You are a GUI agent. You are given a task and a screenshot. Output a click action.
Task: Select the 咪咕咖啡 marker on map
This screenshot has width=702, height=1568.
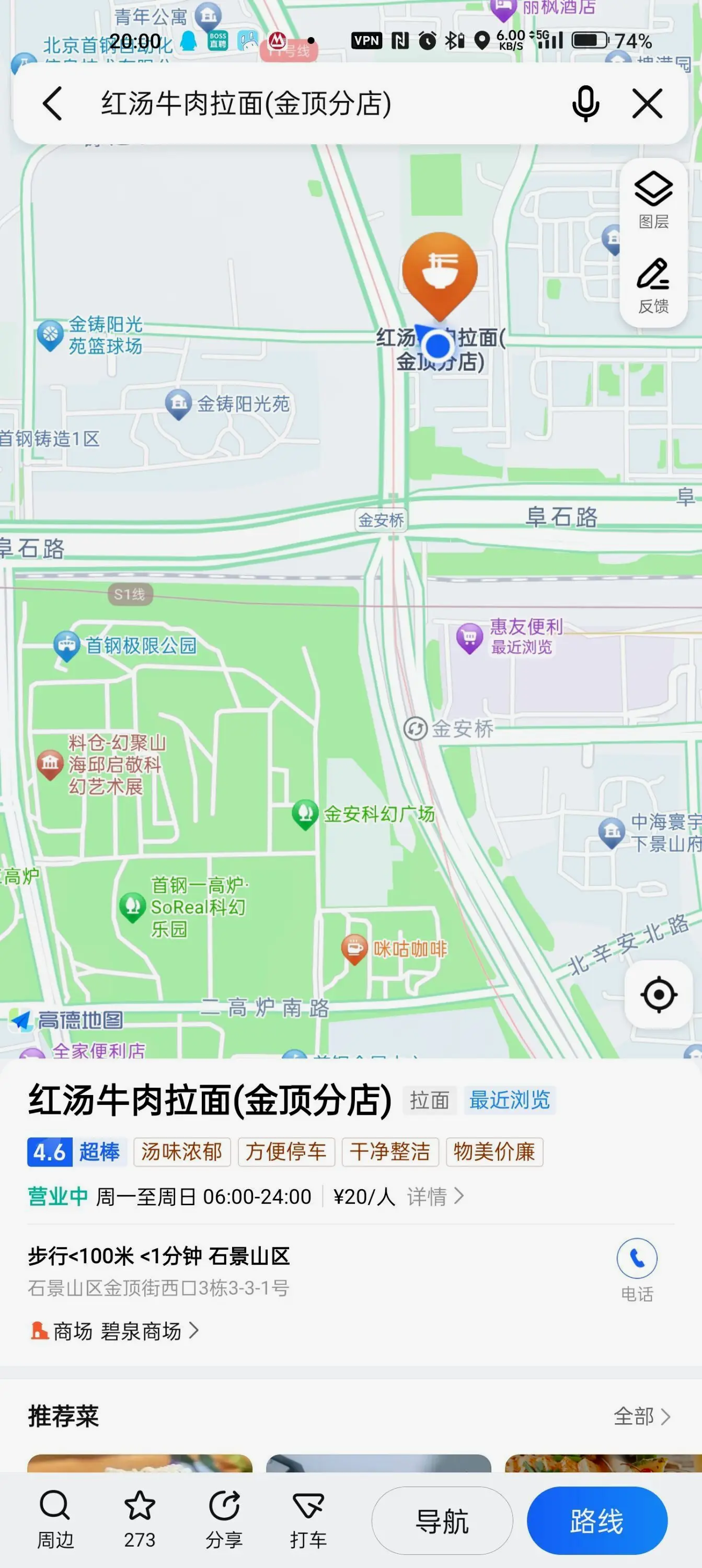point(354,948)
